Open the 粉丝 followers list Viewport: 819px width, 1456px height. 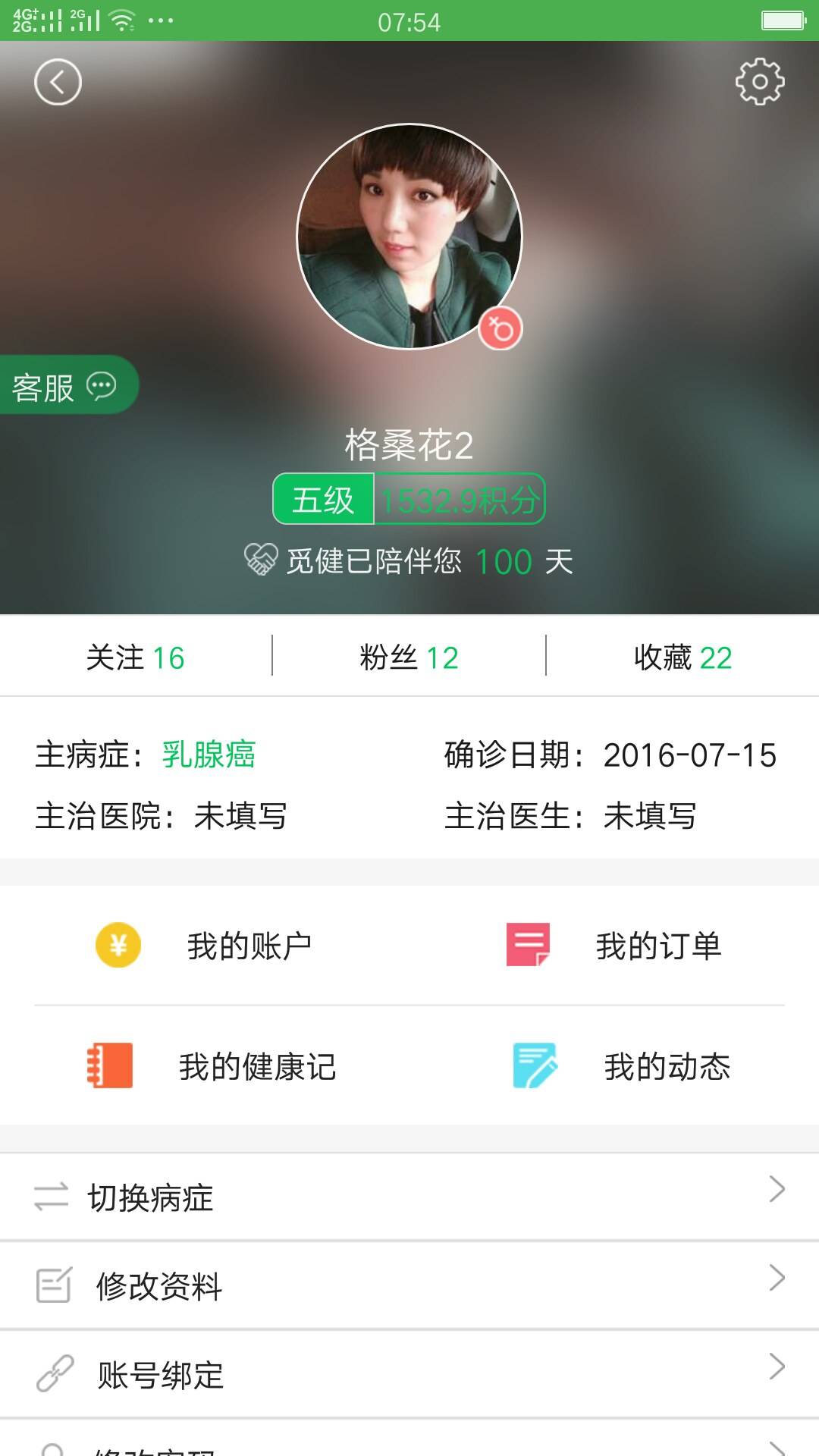pos(409,657)
